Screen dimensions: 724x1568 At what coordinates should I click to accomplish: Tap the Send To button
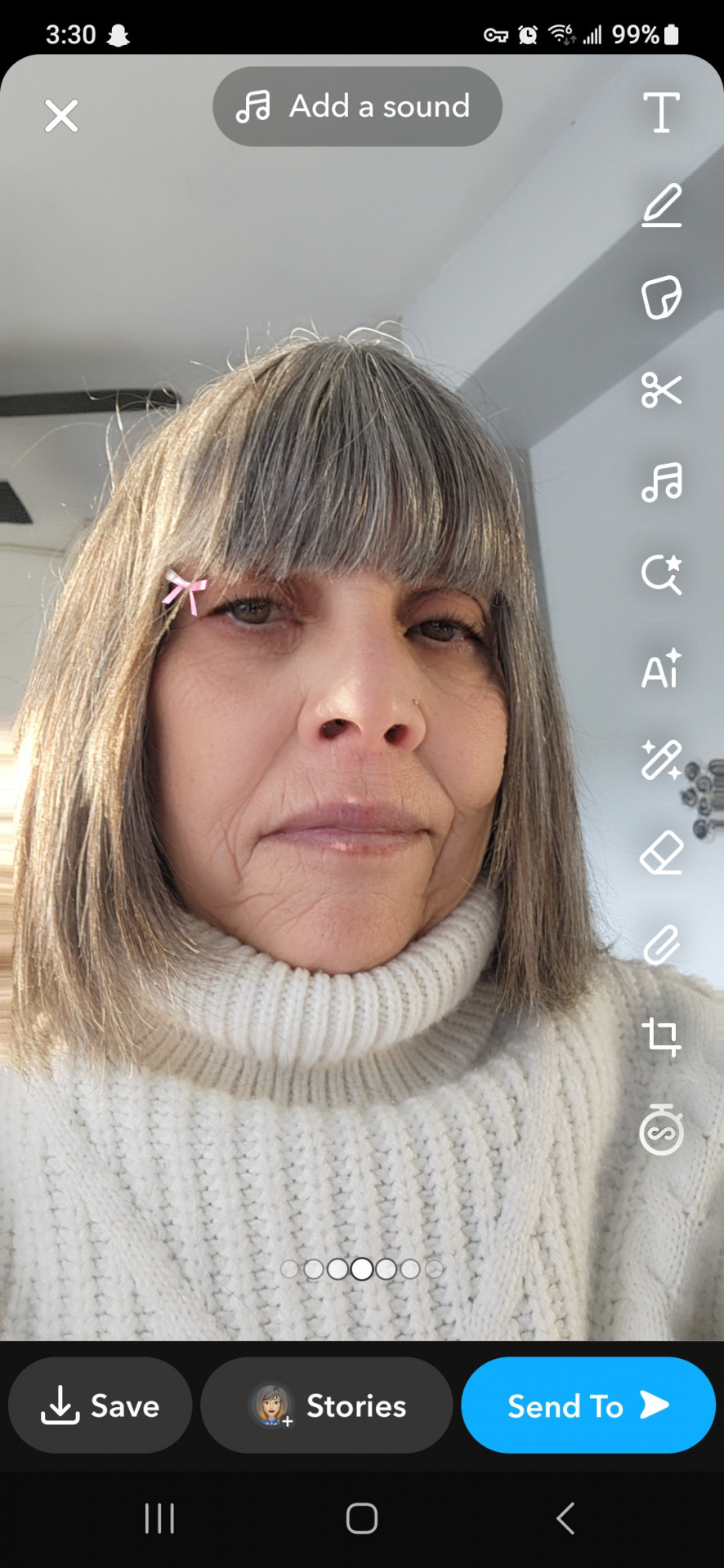(588, 1405)
